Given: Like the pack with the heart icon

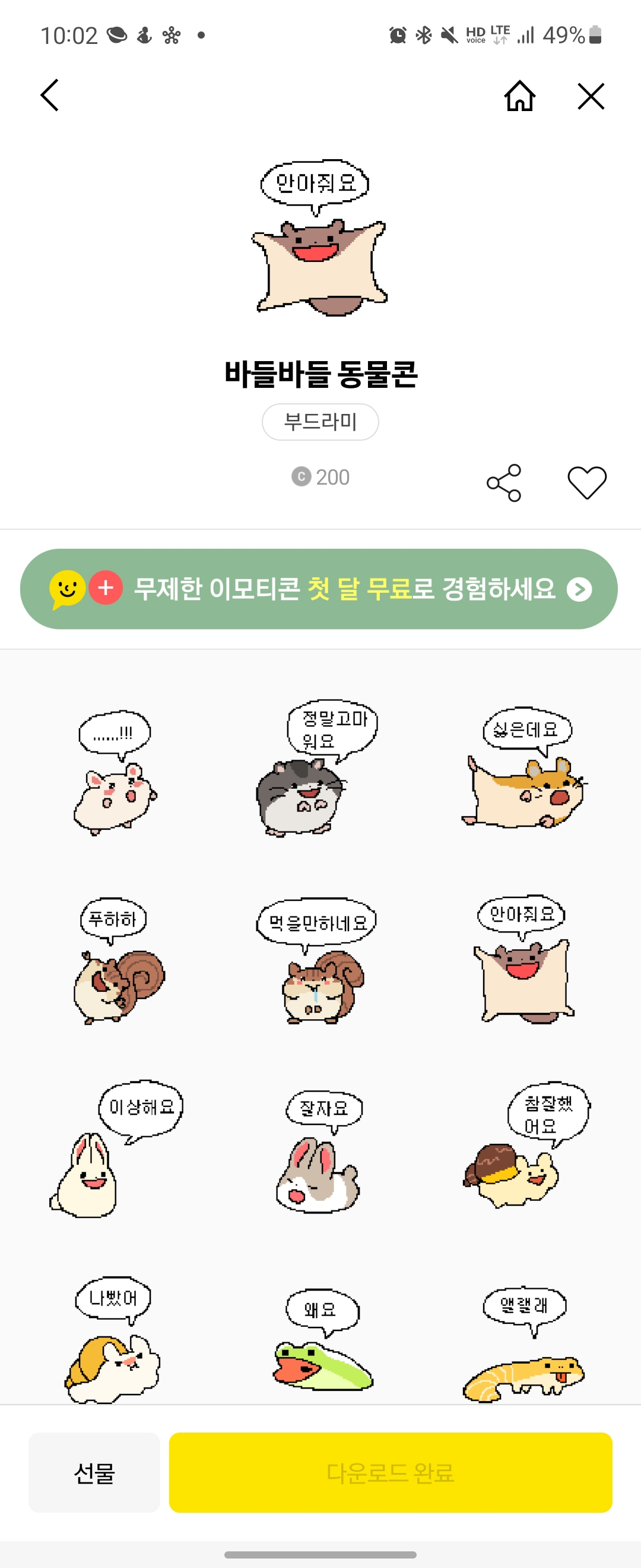Looking at the screenshot, I should tap(586, 483).
